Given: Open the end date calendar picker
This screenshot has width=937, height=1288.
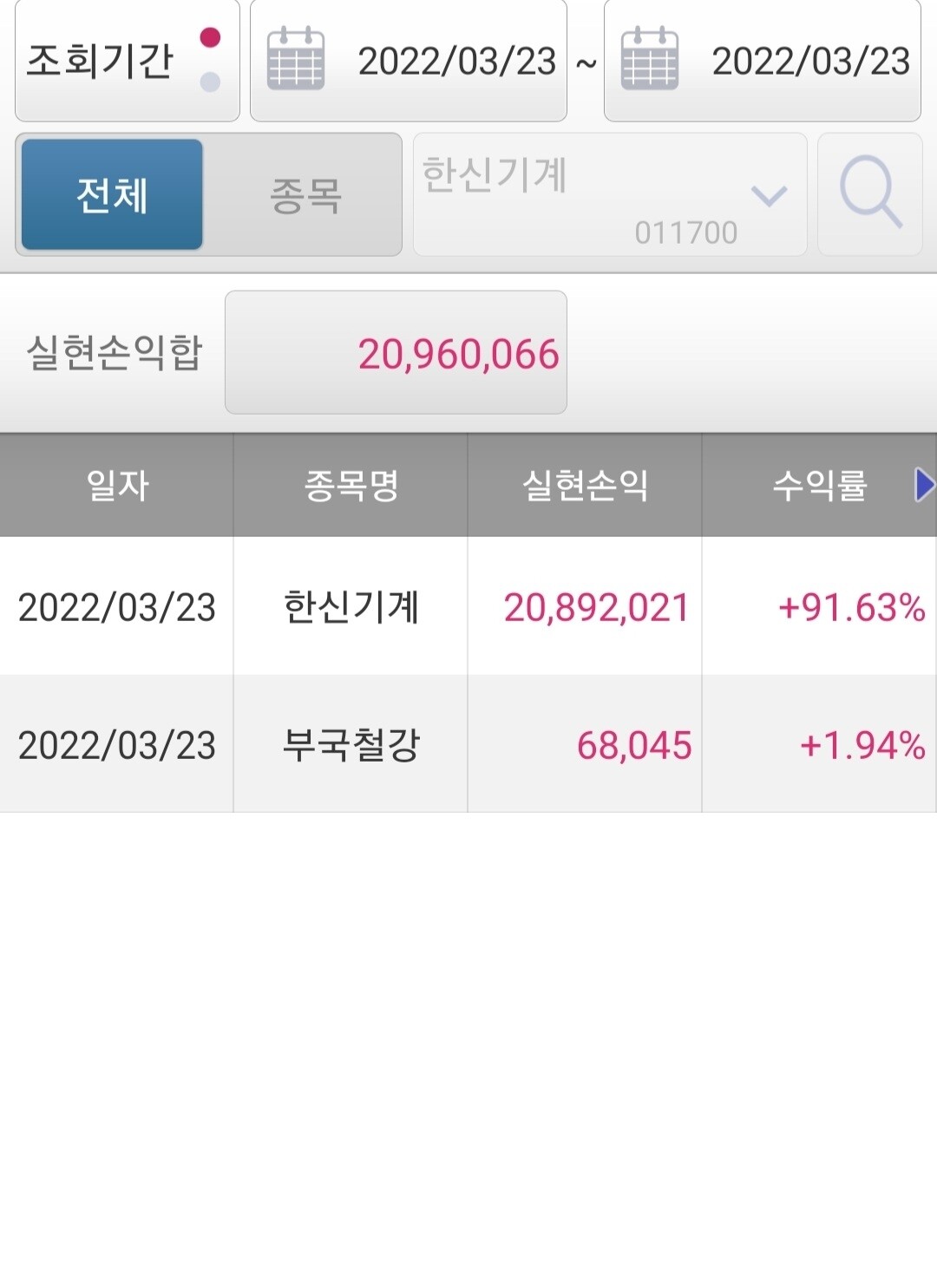Looking at the screenshot, I should coord(650,60).
